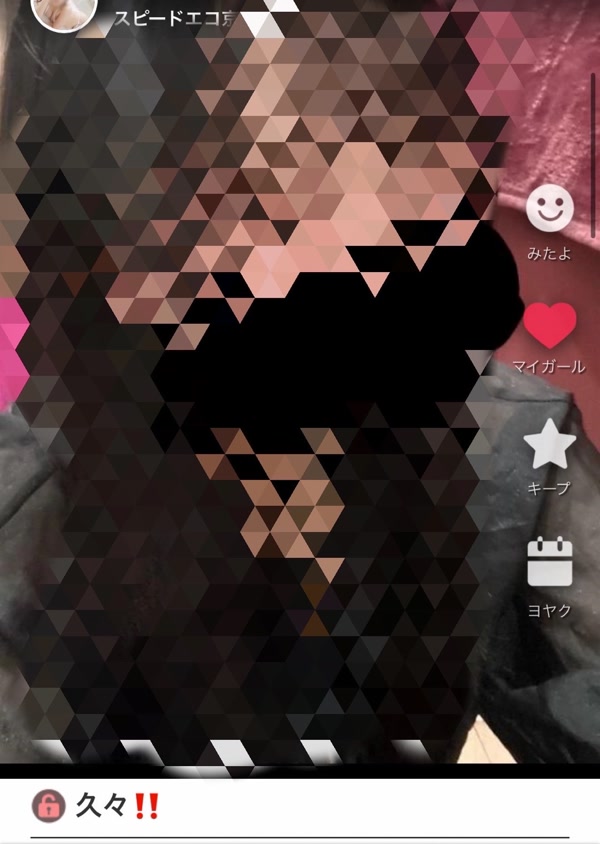Tap the みたよ smiley icon
Viewport: 600px width, 844px height.
[550, 209]
